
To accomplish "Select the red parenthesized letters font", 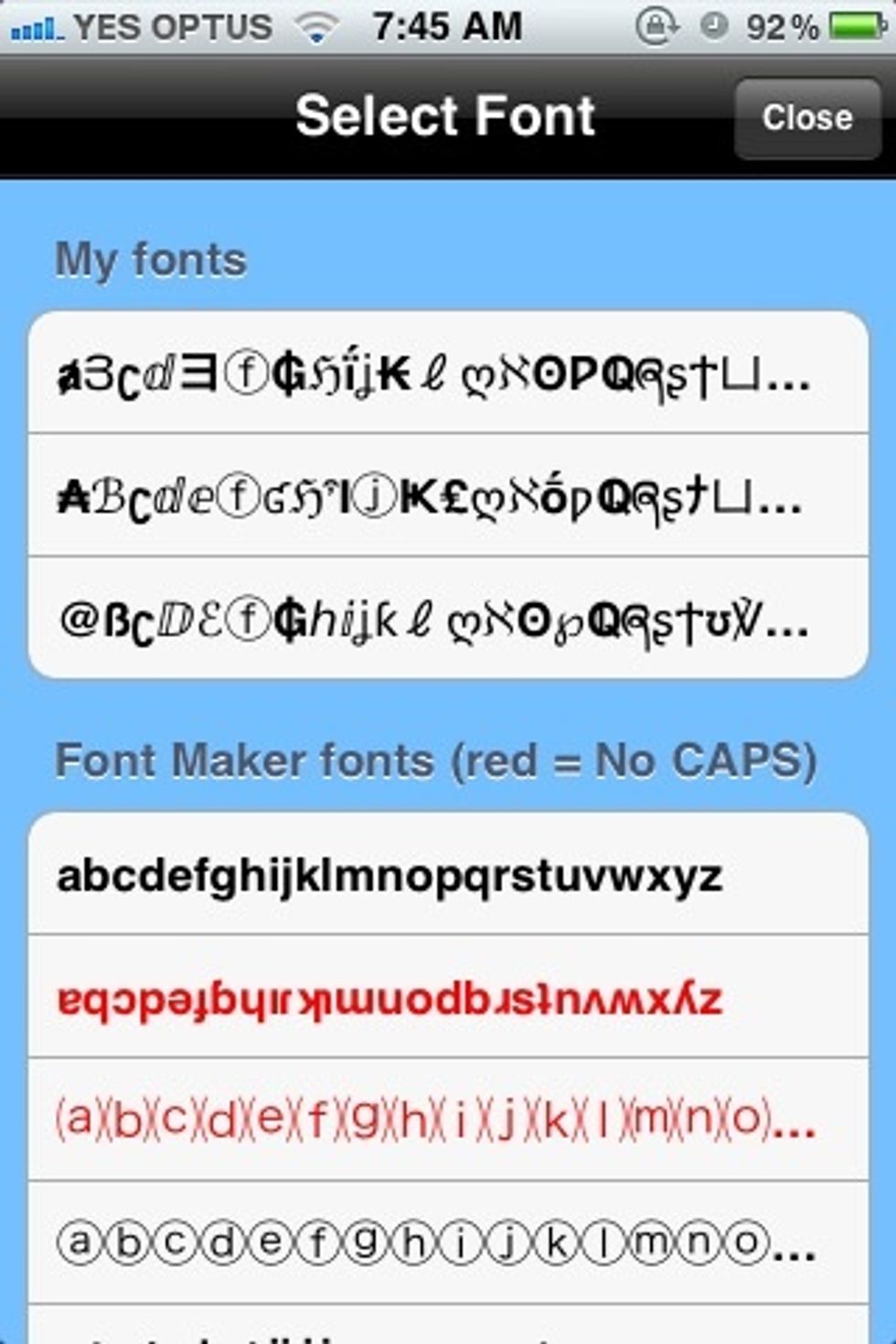I will (447, 1120).
